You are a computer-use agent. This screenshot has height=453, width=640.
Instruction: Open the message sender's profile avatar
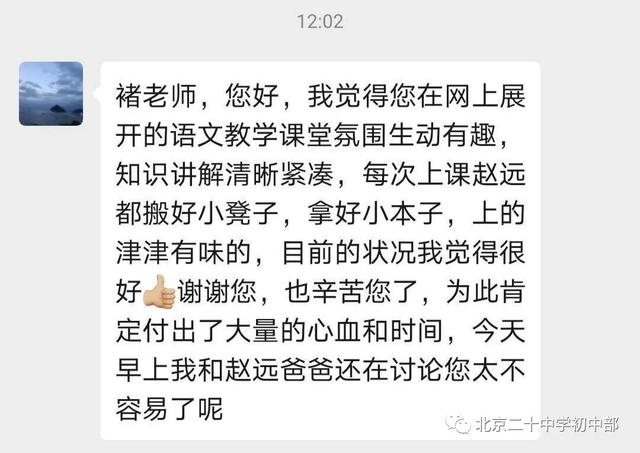point(51,94)
